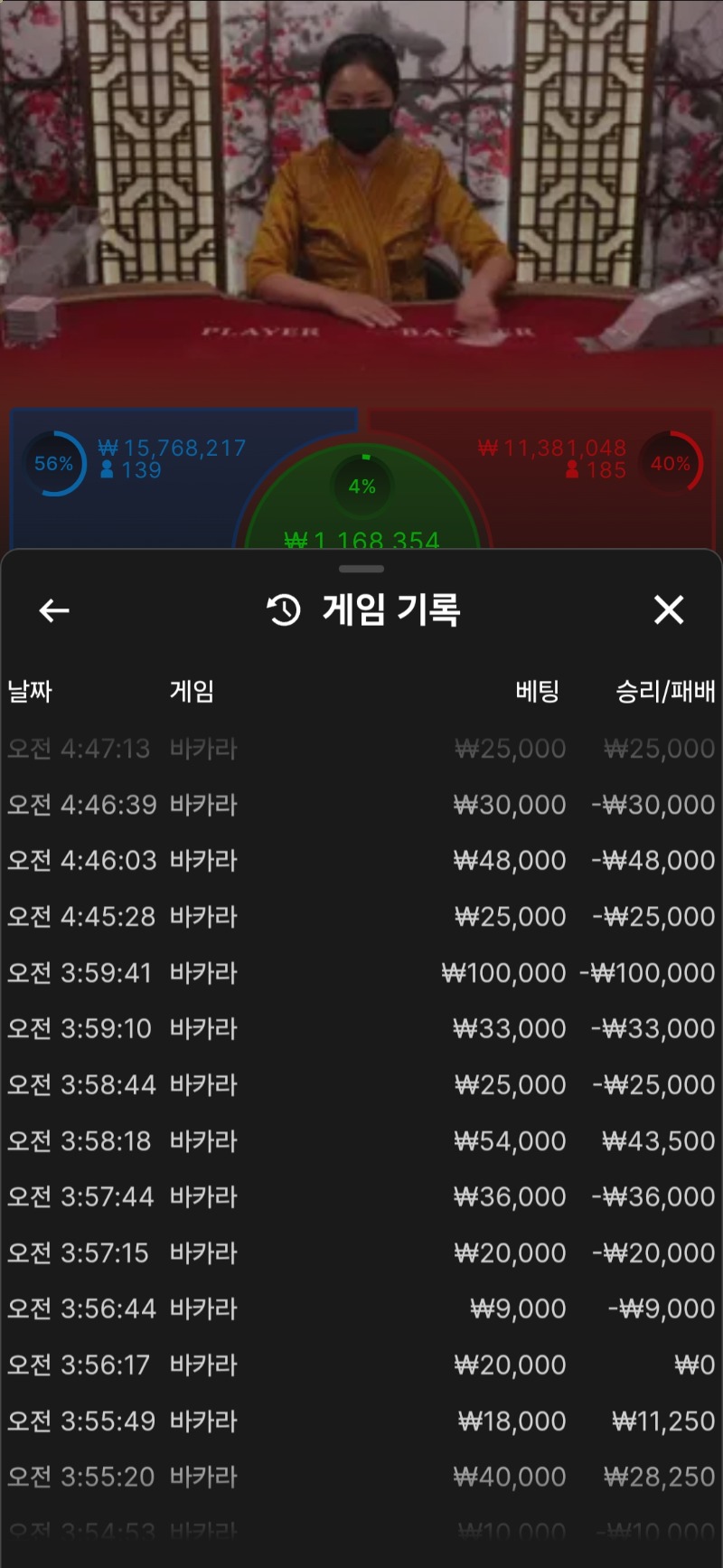
Task: Open the 오전 4:46:39 baccarat record
Action: [361, 805]
